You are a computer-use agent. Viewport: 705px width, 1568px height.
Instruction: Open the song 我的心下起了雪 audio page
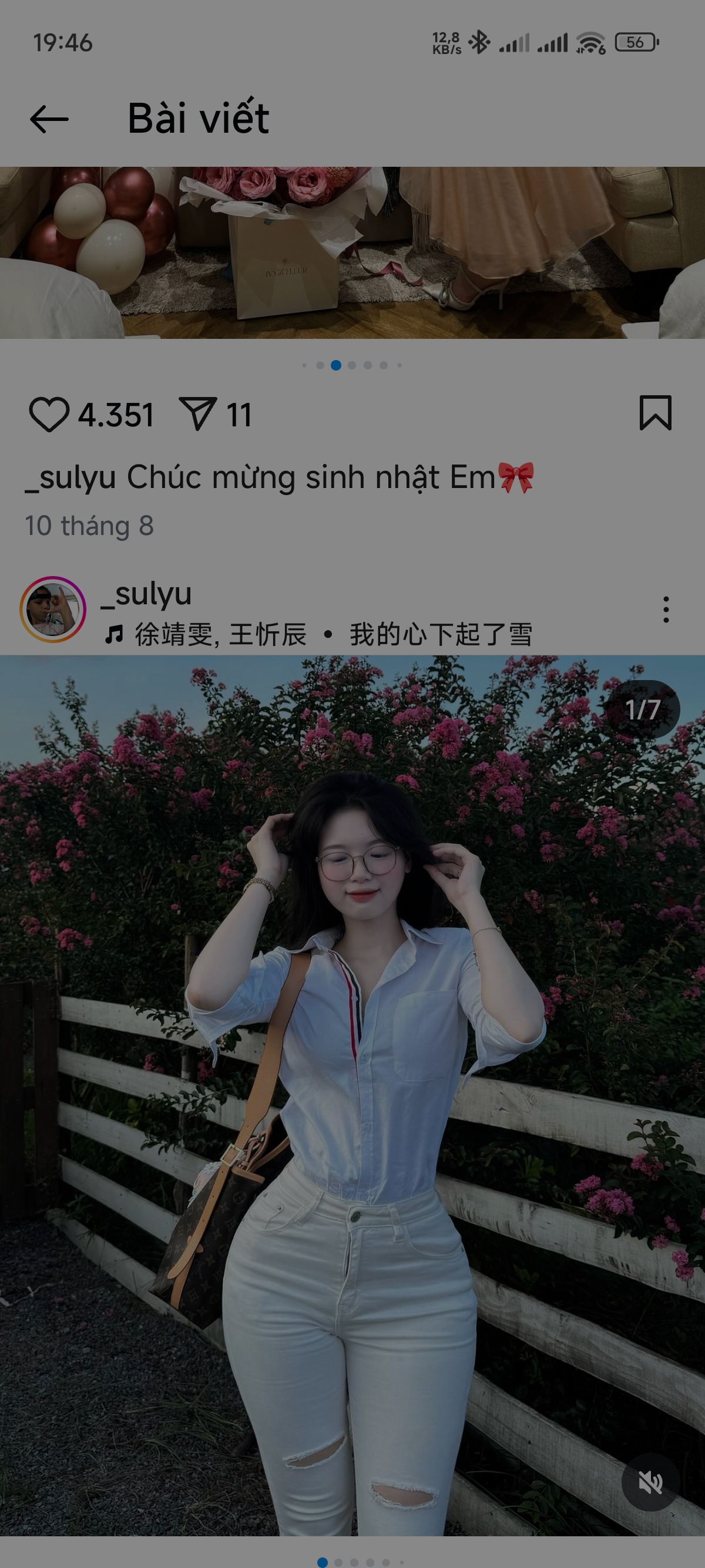pyautogui.click(x=441, y=634)
